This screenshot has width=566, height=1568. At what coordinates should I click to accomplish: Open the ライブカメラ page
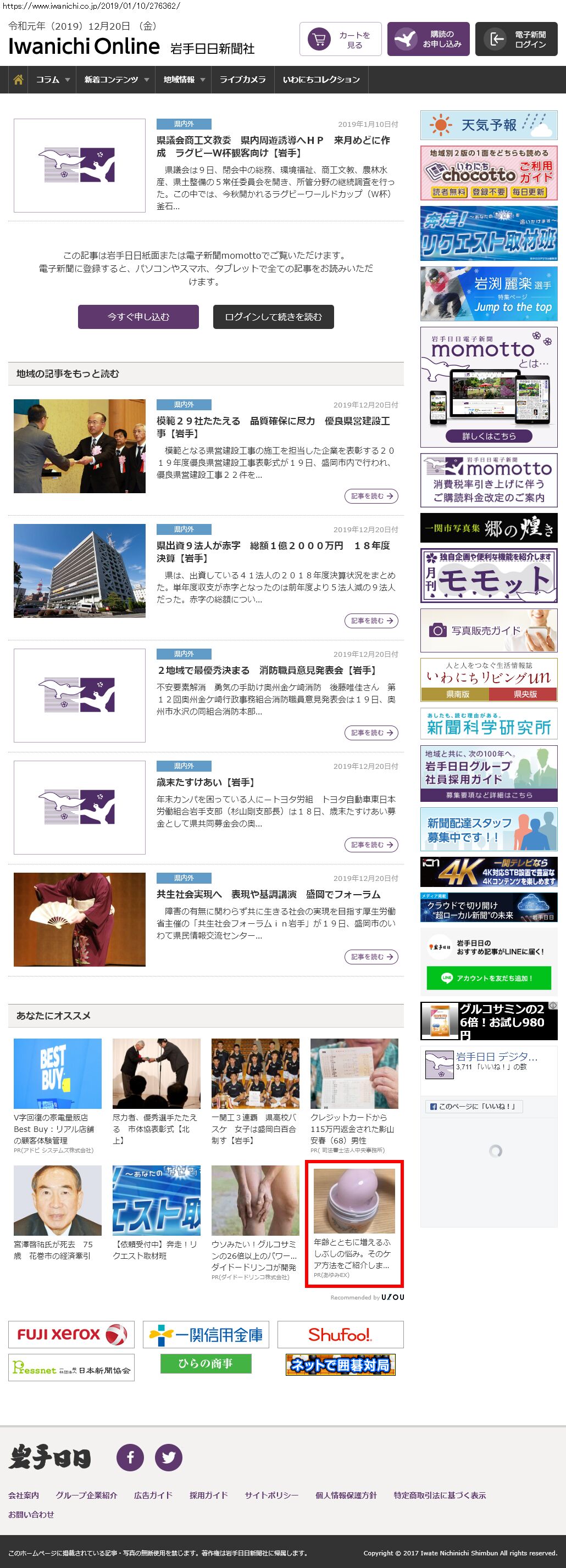point(242,80)
